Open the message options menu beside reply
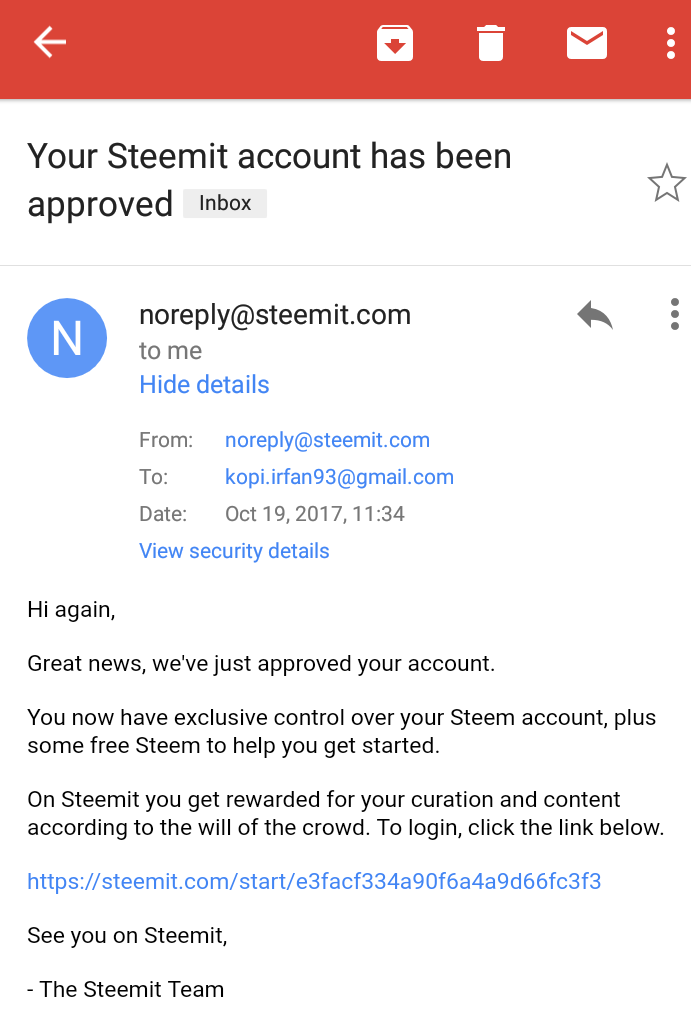The height and width of the screenshot is (1013, 691). click(x=674, y=314)
